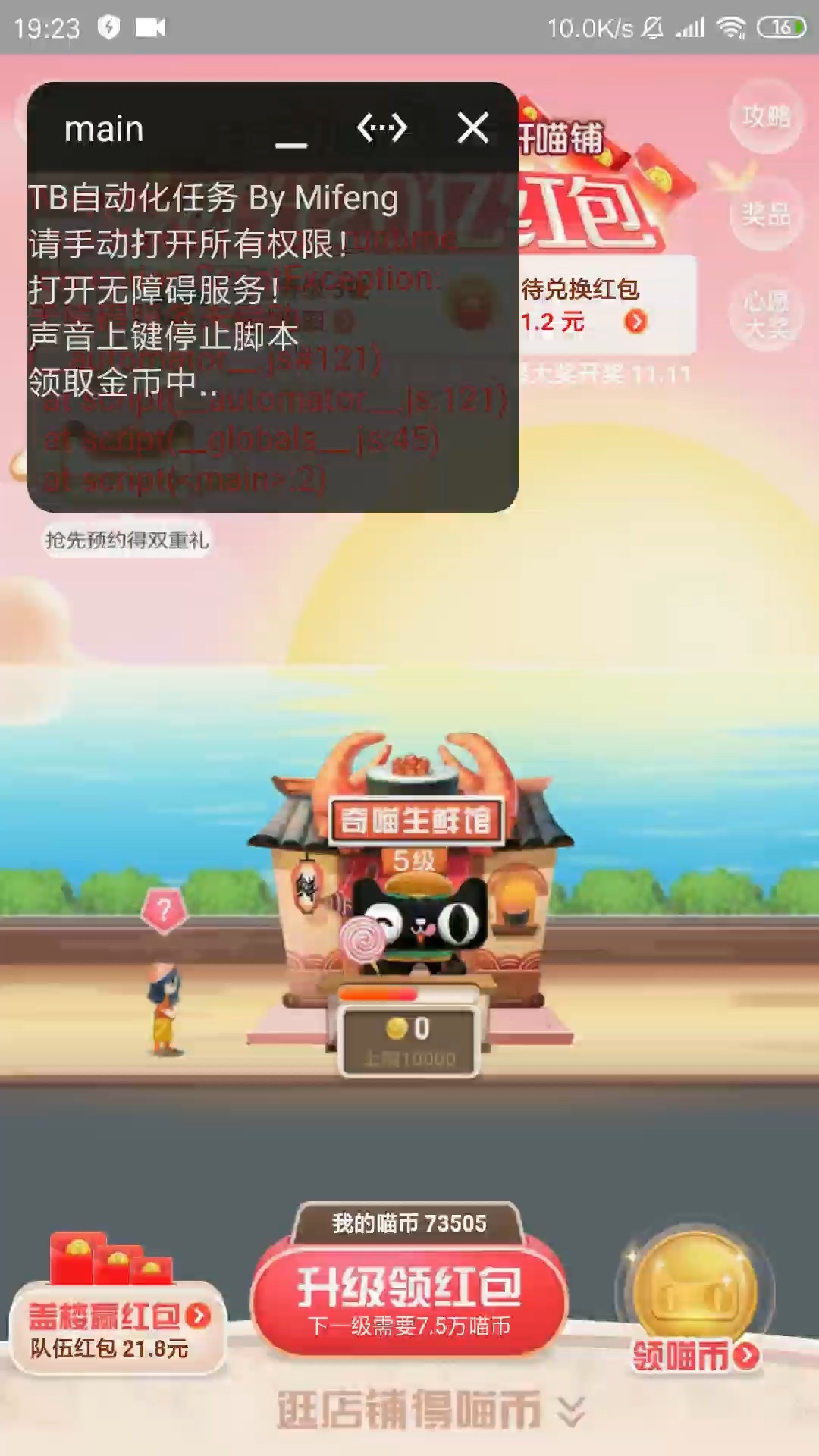
Task: Open the 奖品 prizes button
Action: 766,214
